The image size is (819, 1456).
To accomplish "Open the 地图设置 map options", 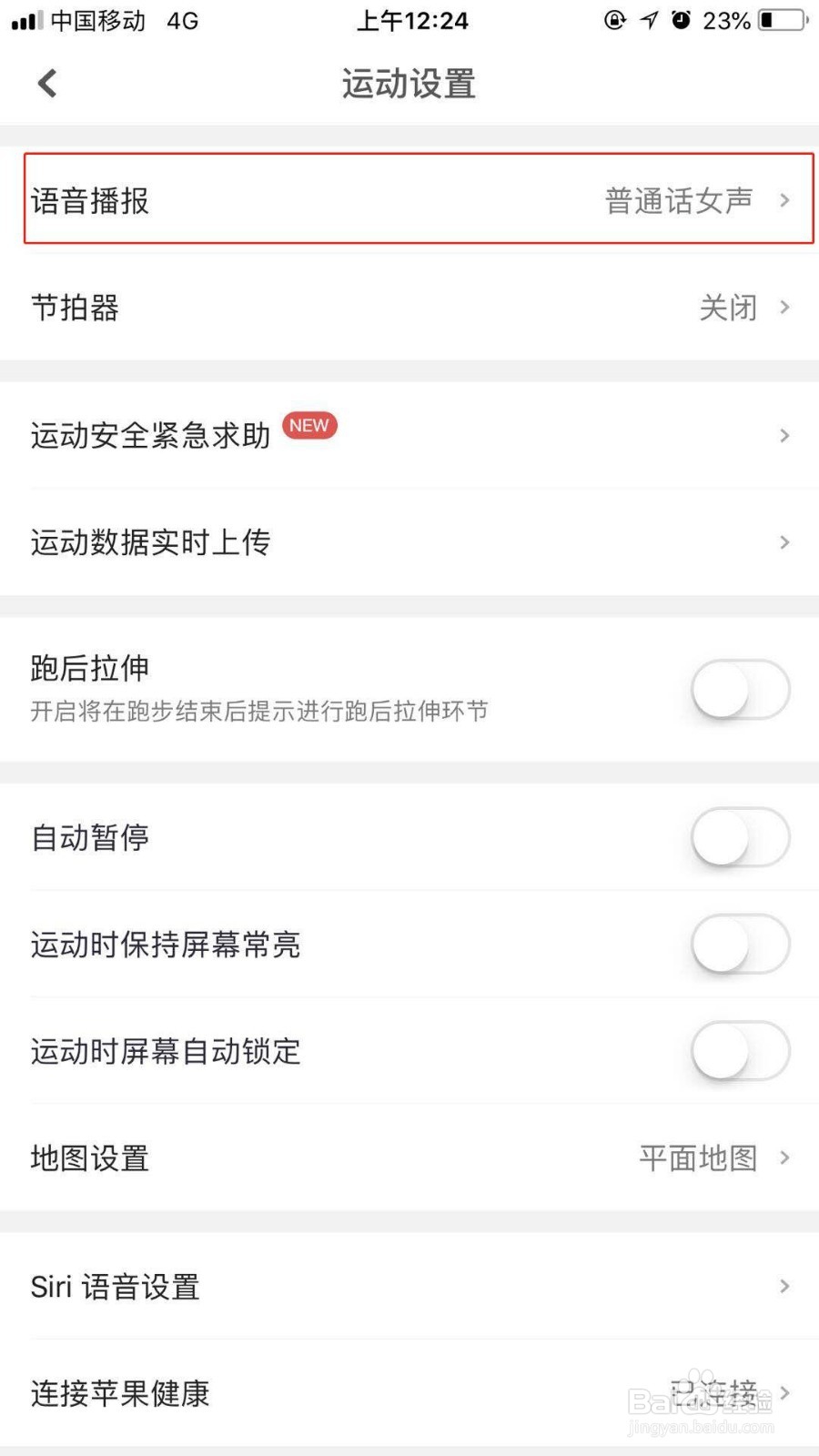I will [409, 1158].
